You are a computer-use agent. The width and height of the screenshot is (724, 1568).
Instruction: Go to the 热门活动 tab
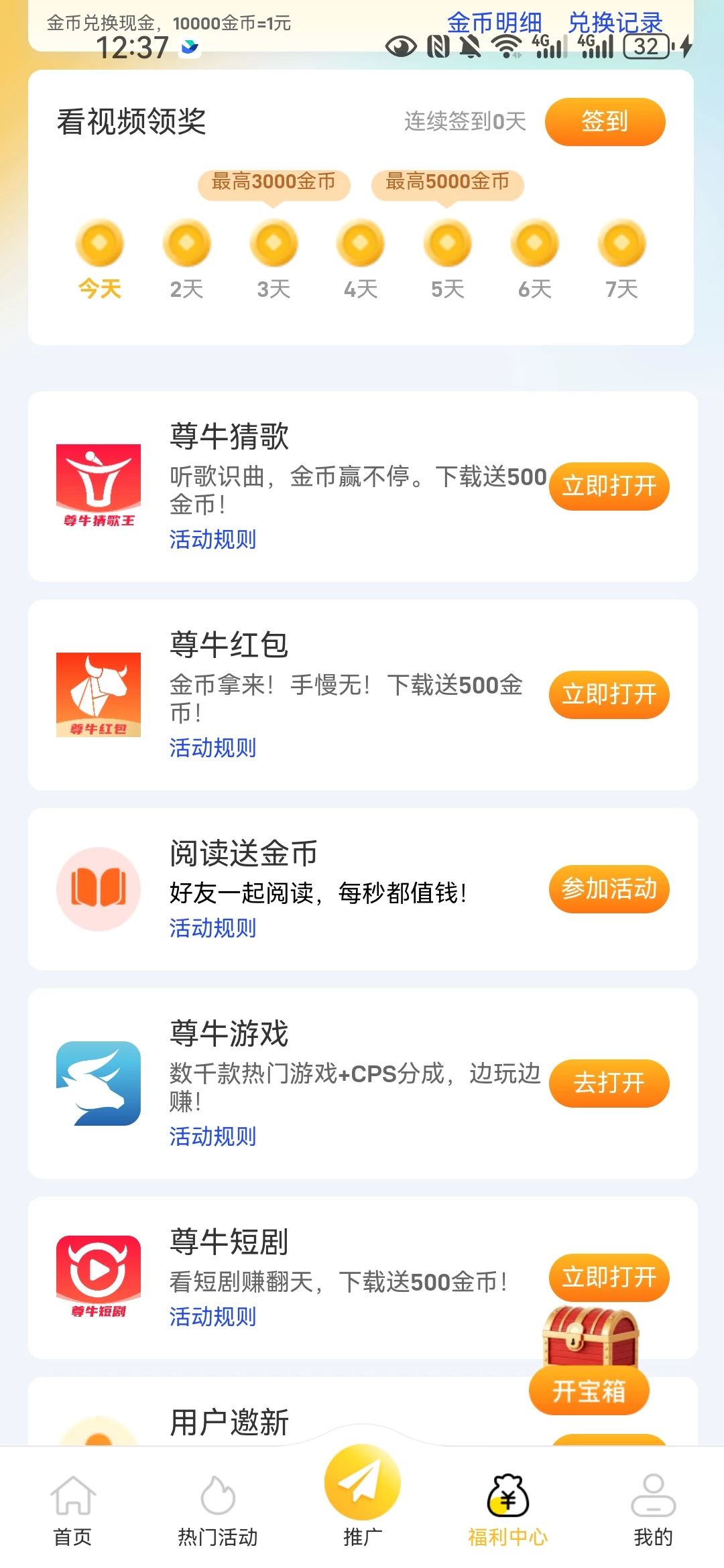[217, 1508]
